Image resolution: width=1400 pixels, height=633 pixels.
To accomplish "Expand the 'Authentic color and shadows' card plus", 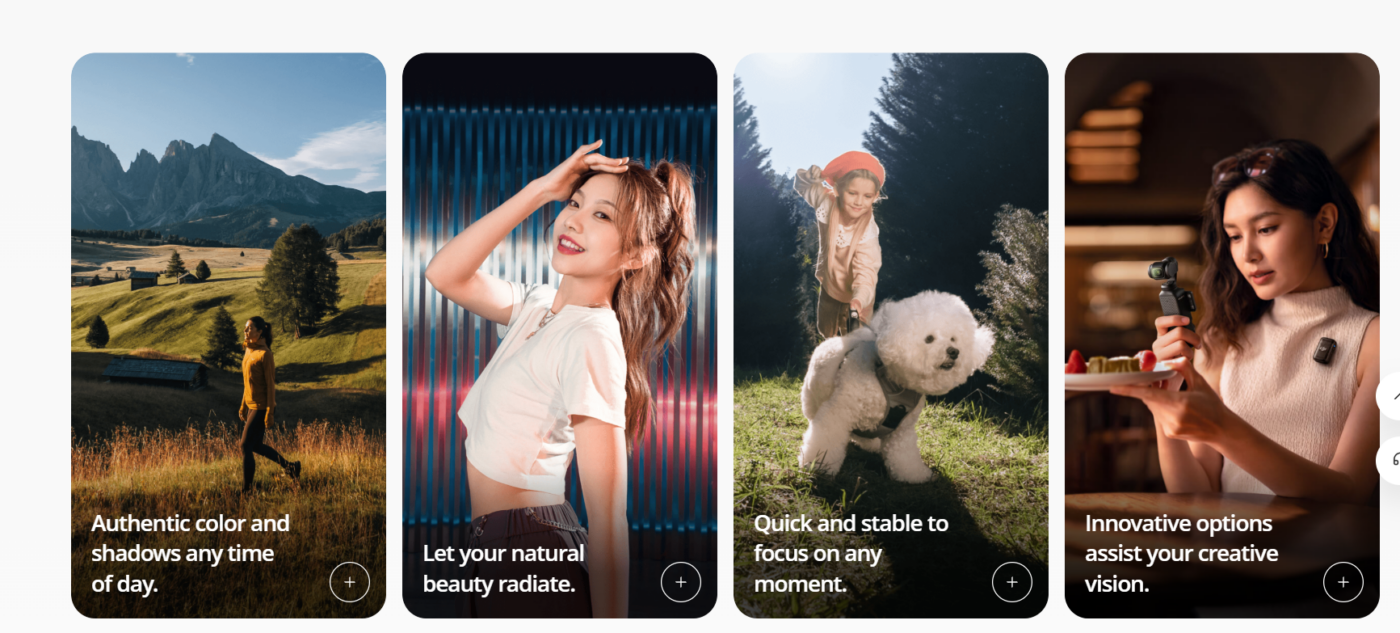I will pos(349,582).
